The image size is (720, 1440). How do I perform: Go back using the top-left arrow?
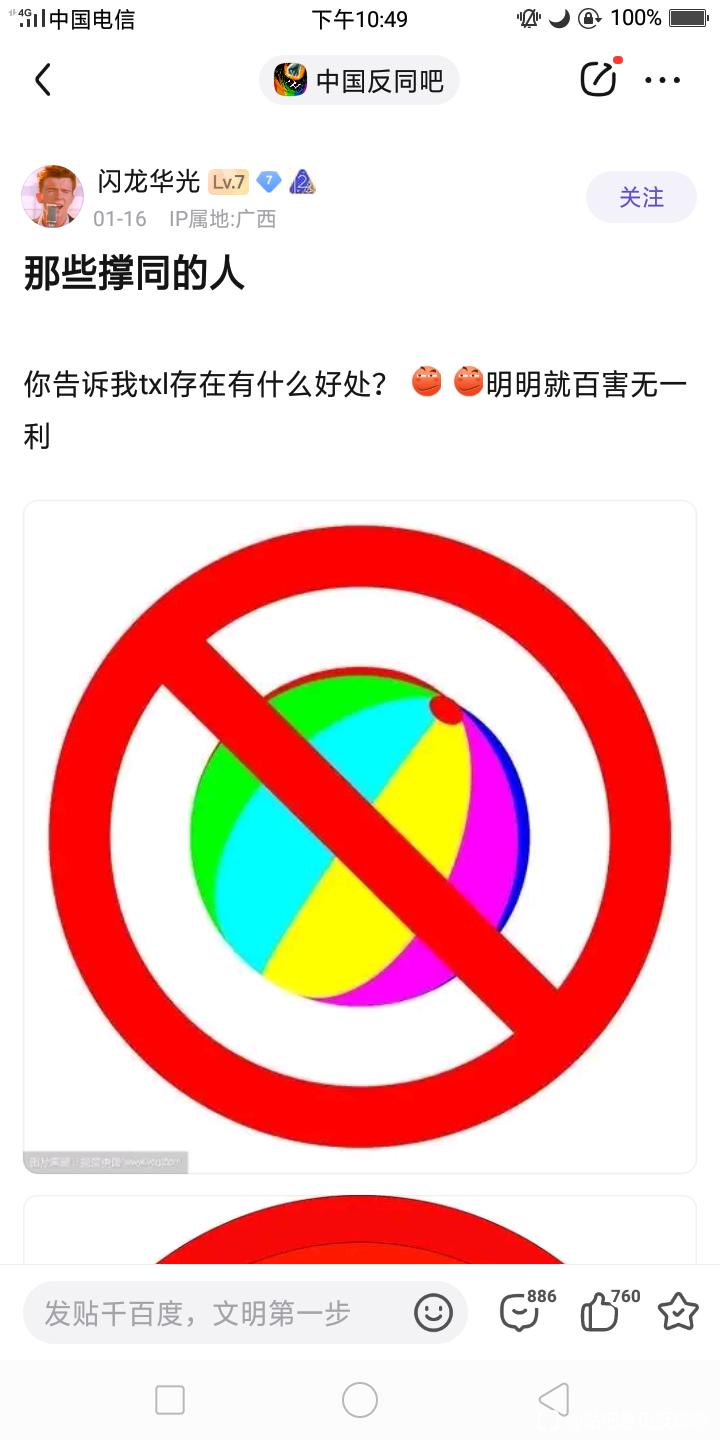coord(42,80)
